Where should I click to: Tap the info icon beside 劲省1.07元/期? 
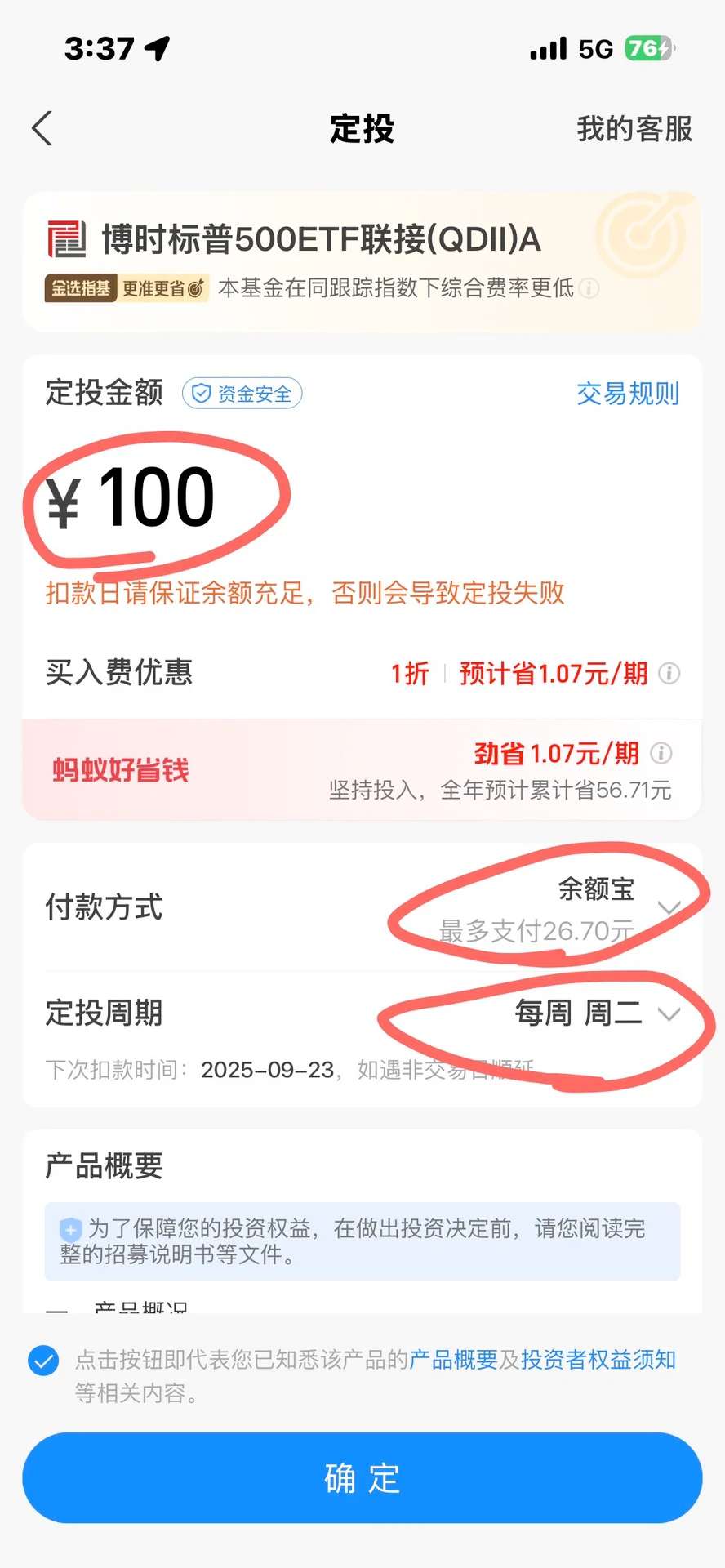(661, 753)
